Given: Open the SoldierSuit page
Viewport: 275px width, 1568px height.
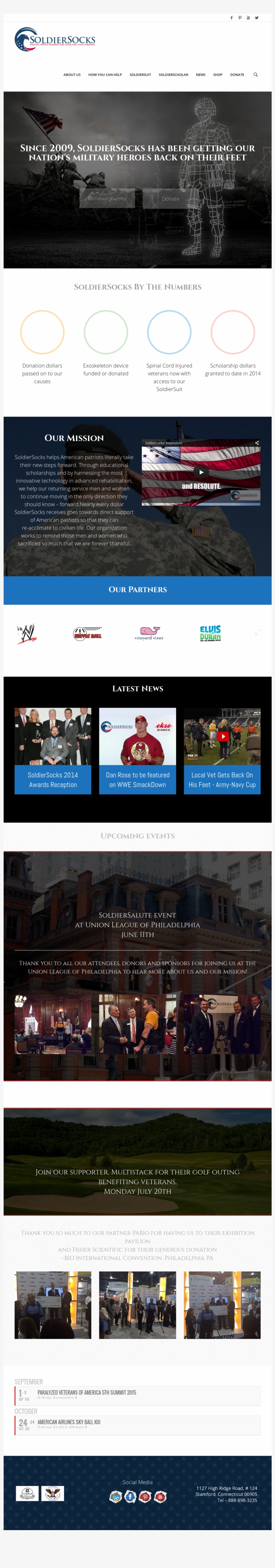Looking at the screenshot, I should click(x=140, y=75).
